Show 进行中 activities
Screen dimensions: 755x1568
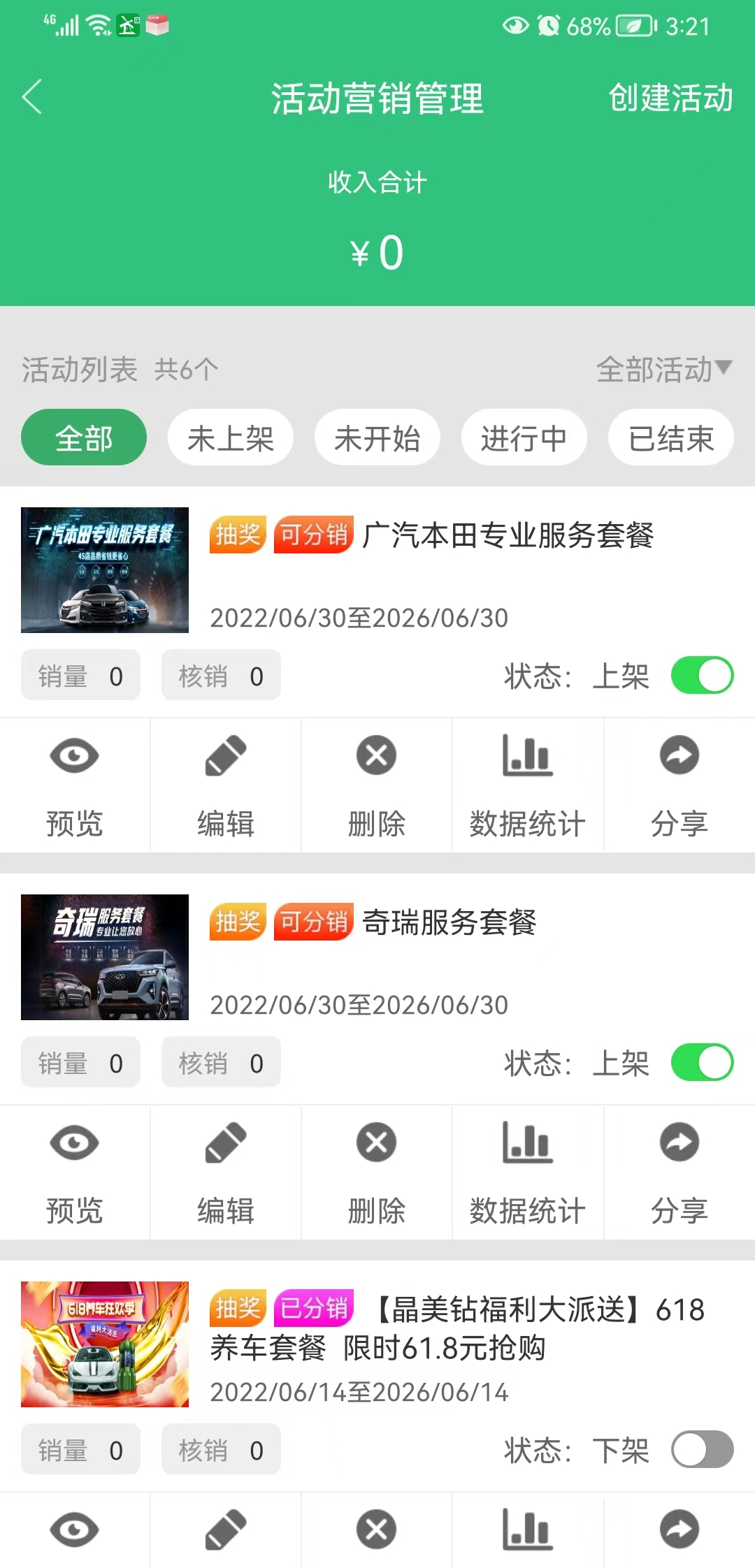pos(524,438)
